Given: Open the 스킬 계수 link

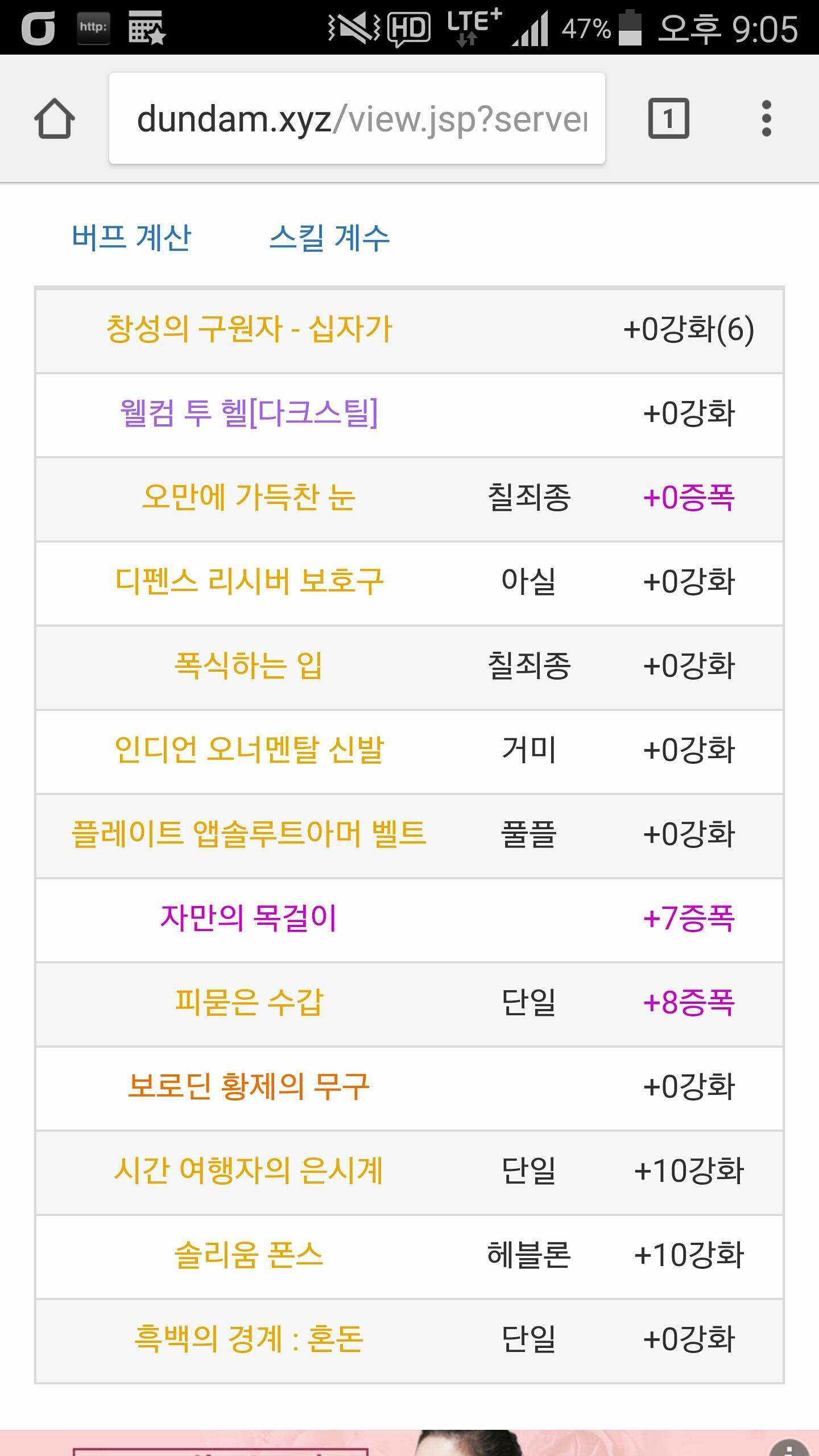Looking at the screenshot, I should (329, 238).
